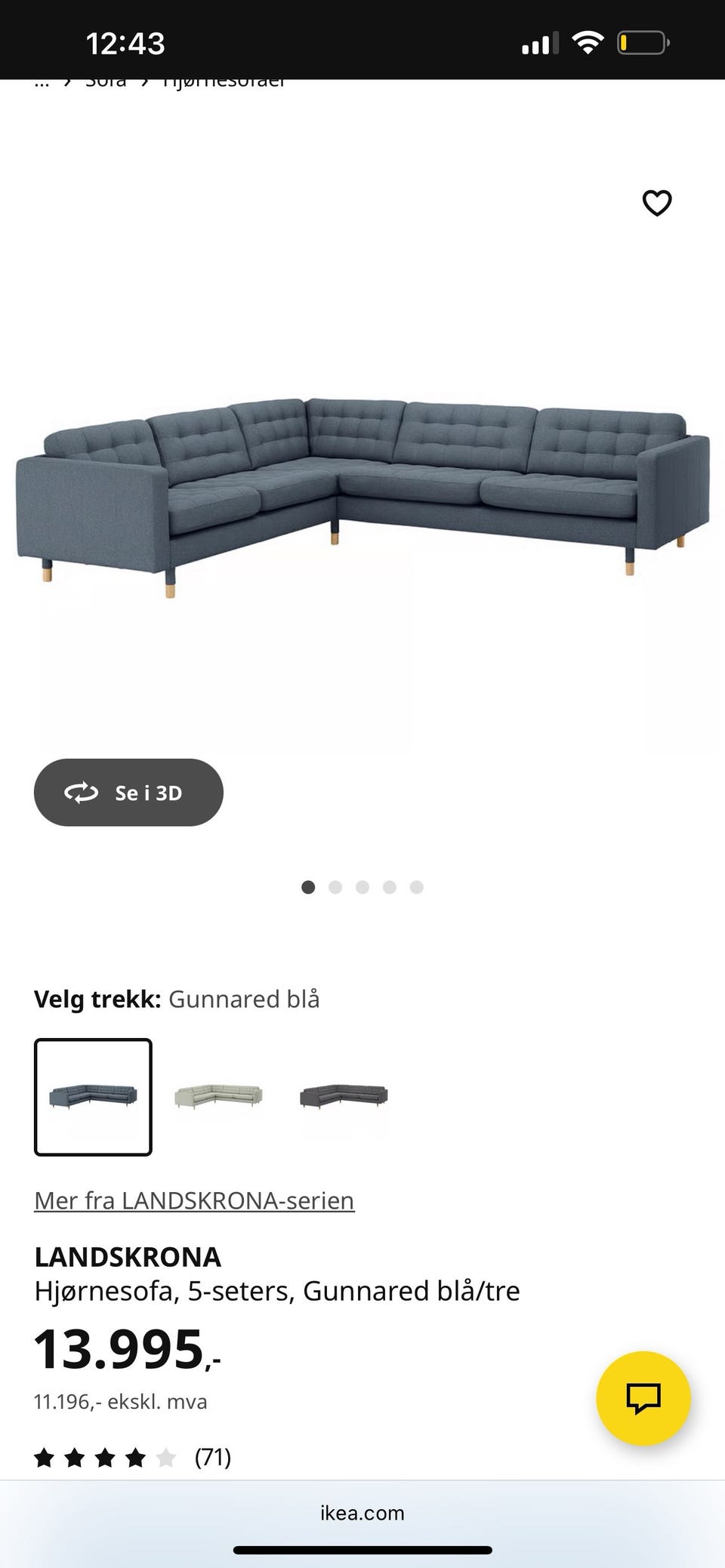Viewport: 725px width, 1568px height.
Task: Select the white sofa cover option
Action: point(217,1098)
